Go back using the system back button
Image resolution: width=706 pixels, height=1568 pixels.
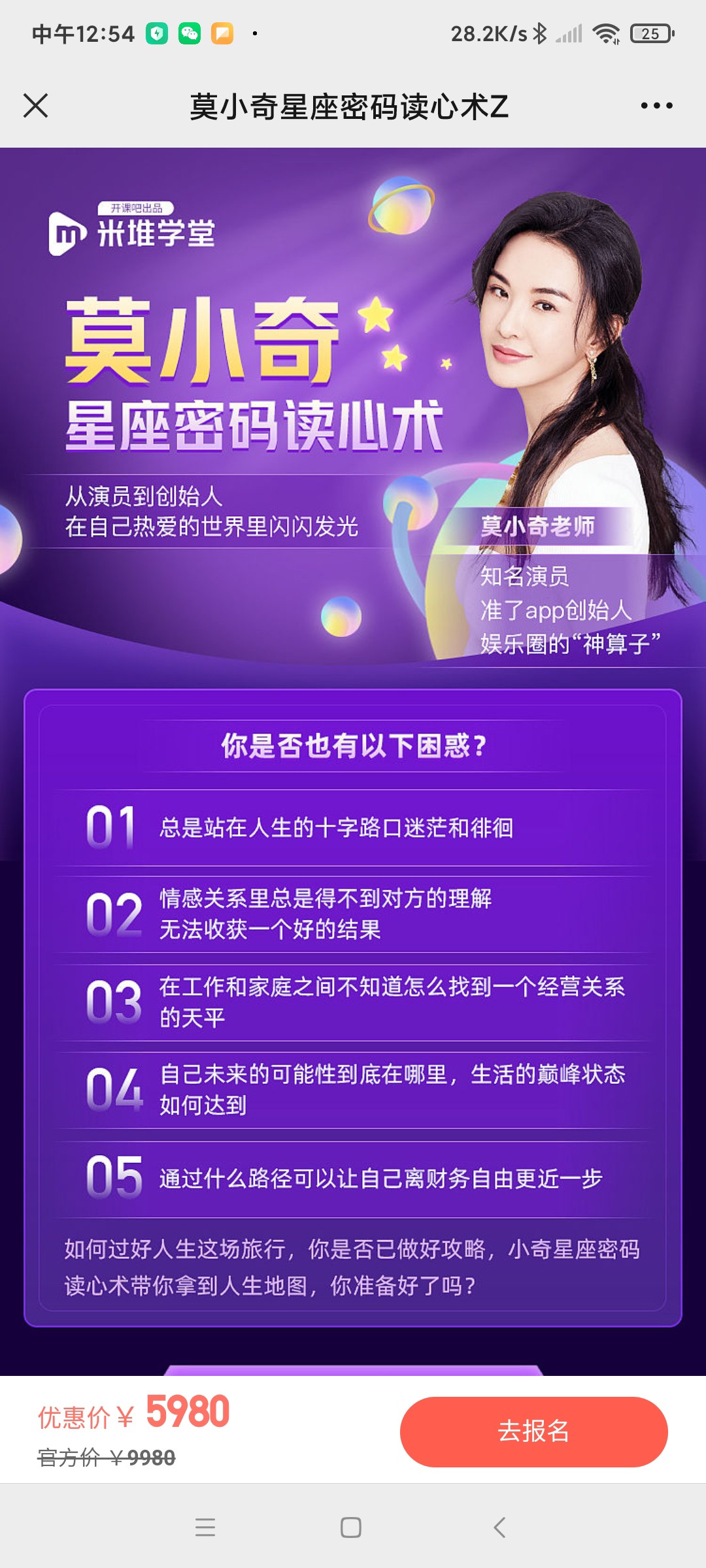coord(499,1527)
